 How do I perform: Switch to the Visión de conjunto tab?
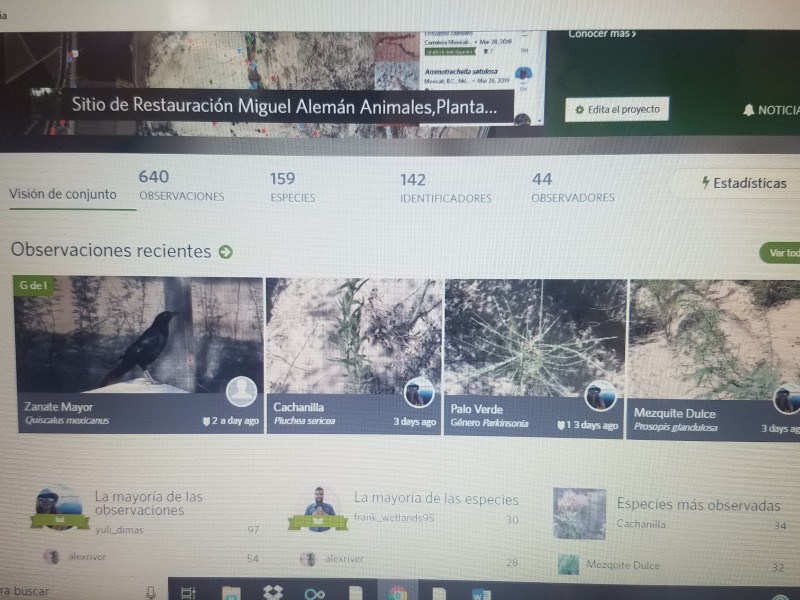[63, 195]
